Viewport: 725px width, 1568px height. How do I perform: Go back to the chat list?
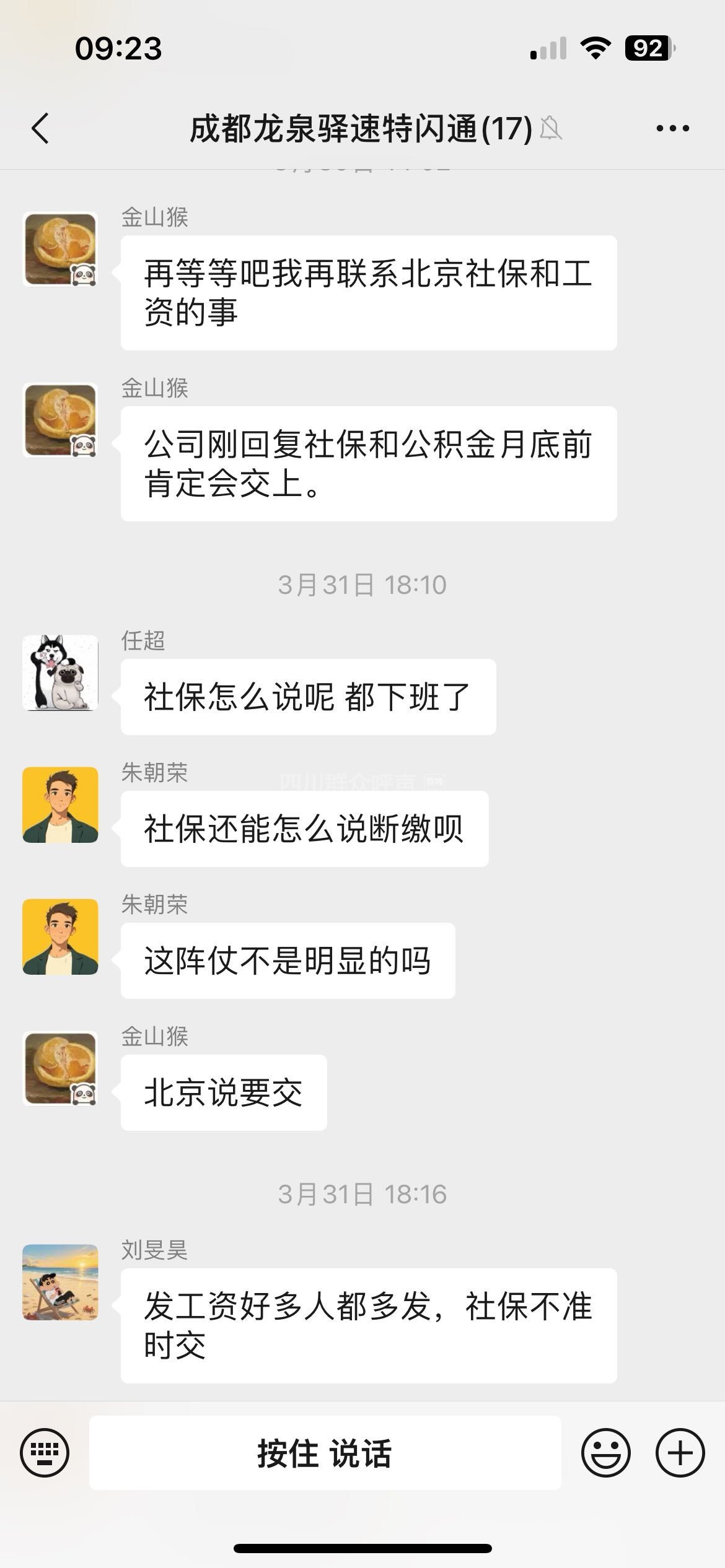[x=40, y=129]
